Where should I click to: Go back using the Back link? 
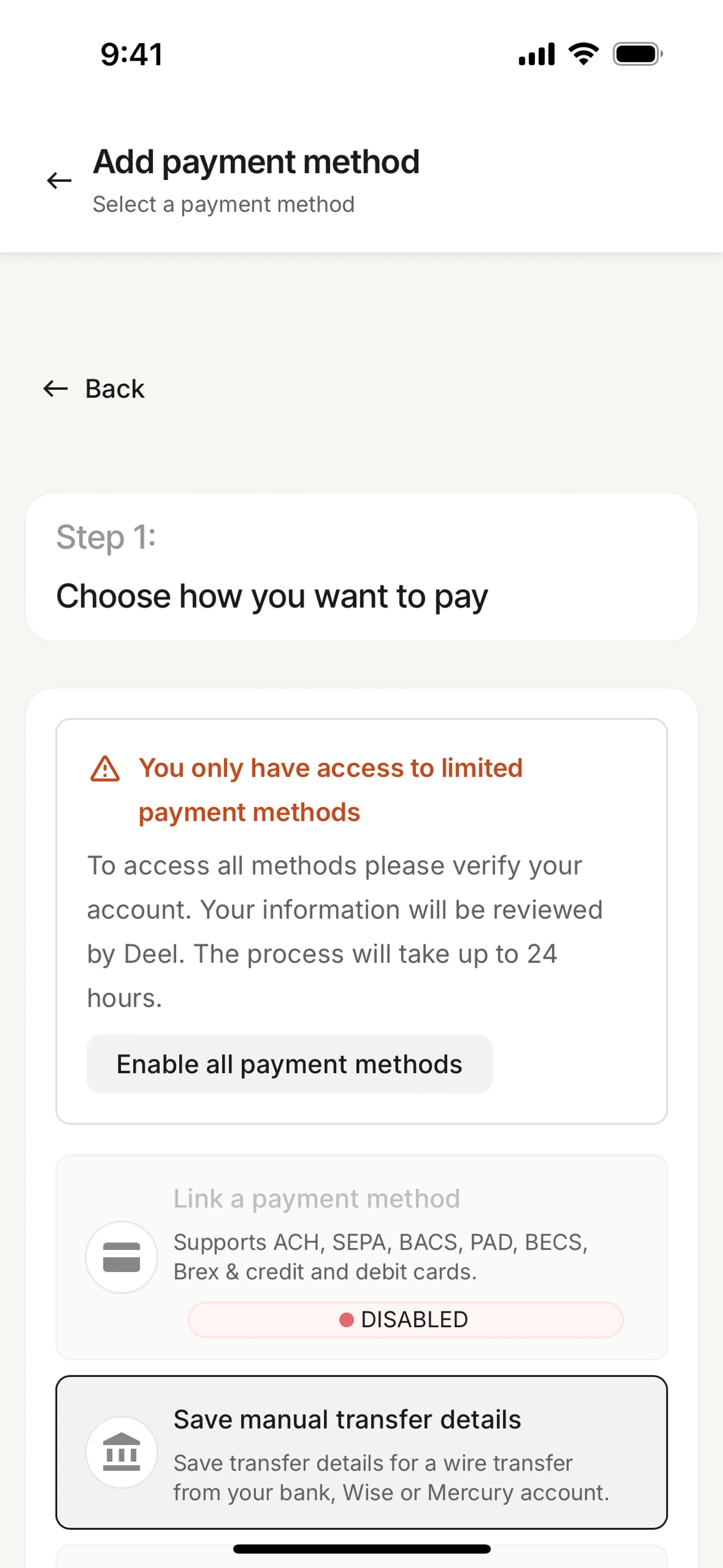coord(95,388)
